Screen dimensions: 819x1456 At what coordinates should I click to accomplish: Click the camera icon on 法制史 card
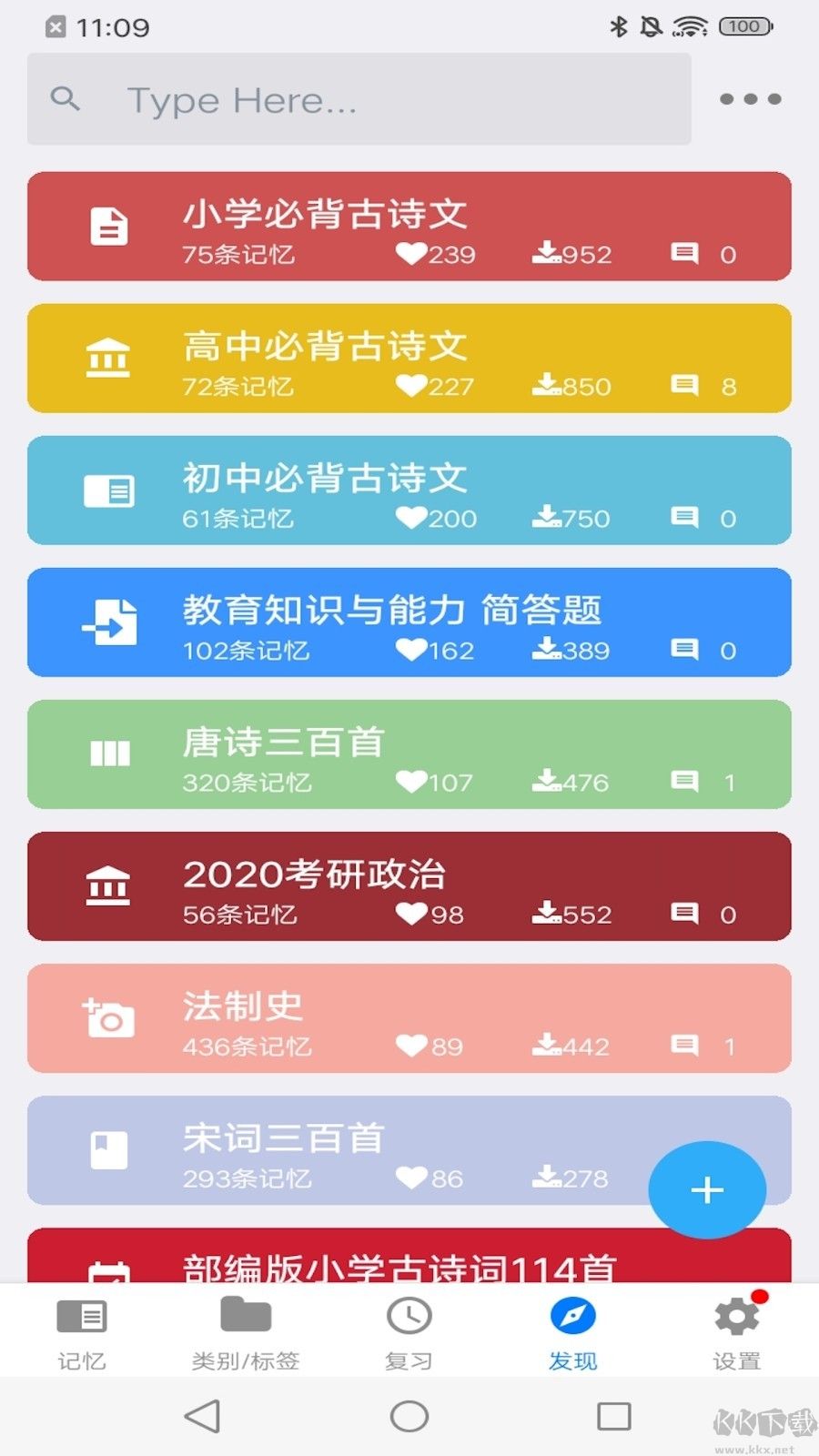[x=109, y=1019]
